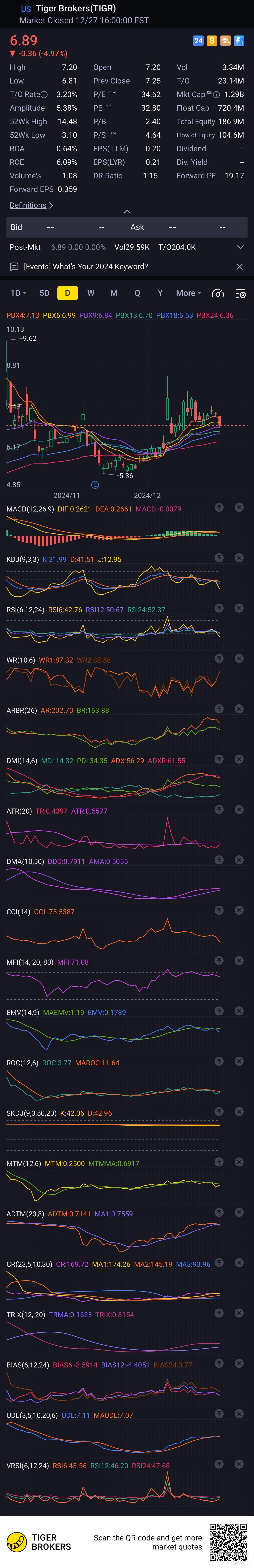The width and height of the screenshot is (254, 1568).
Task: Open the blue 24 badge icon
Action: click(198, 41)
